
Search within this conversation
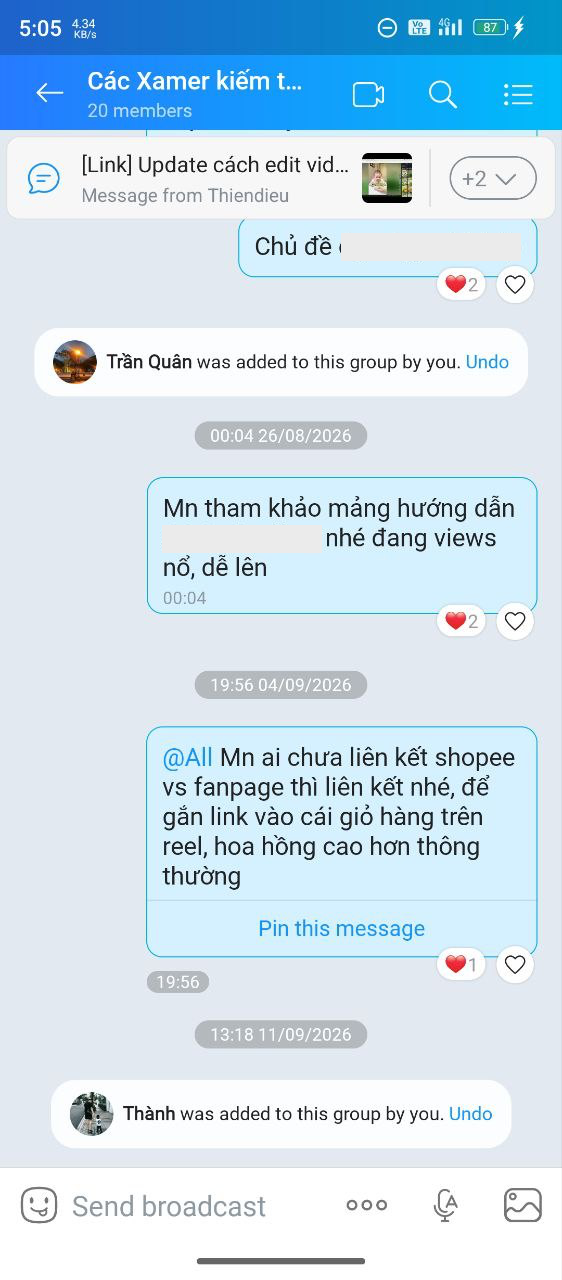[x=442, y=95]
